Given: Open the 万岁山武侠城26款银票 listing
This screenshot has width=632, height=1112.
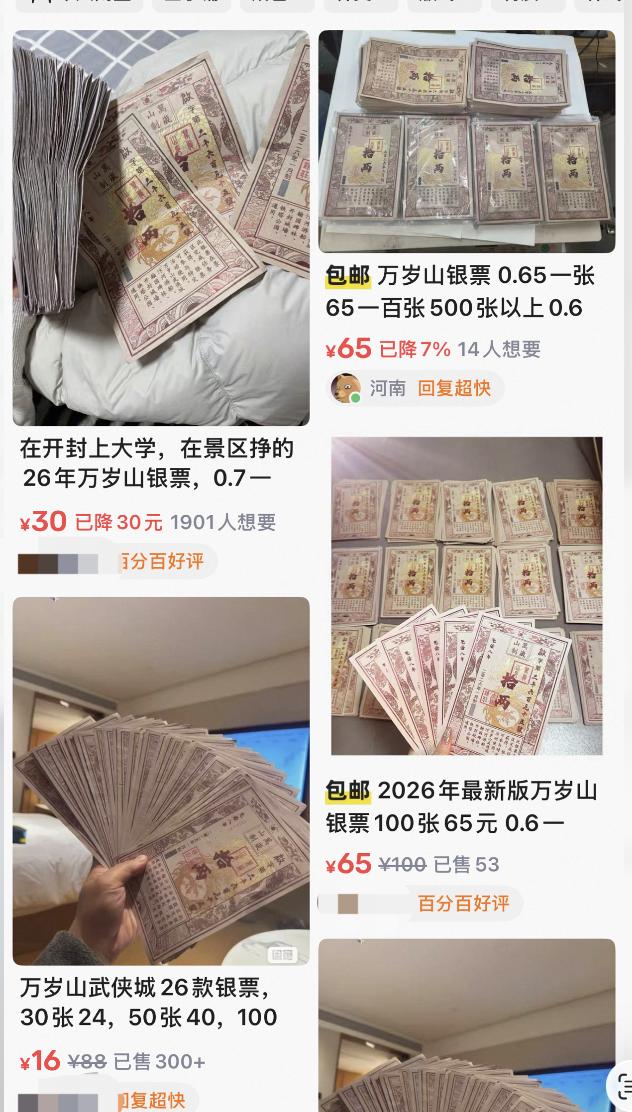Looking at the screenshot, I should (x=160, y=780).
